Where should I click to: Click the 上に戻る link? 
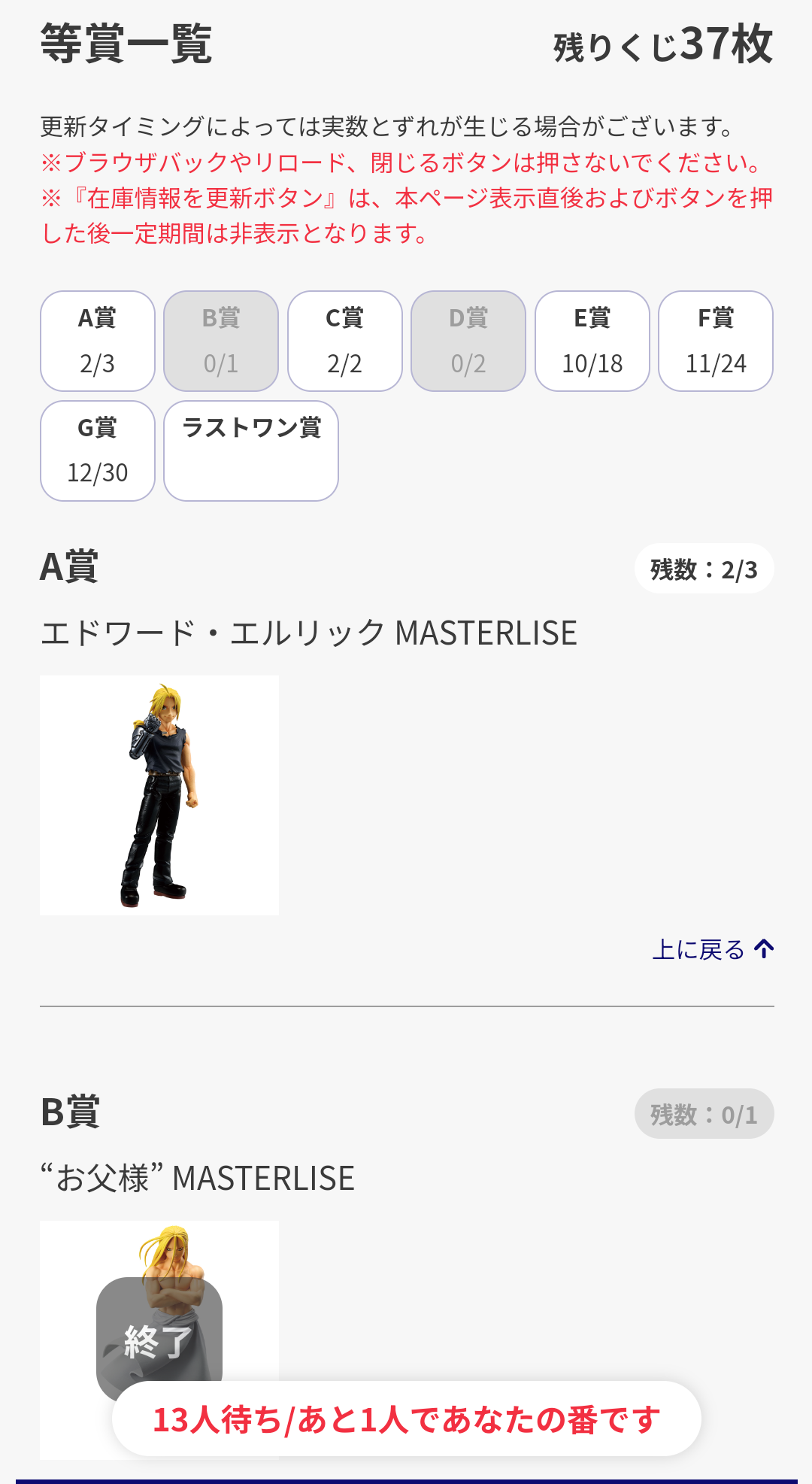coord(699,950)
